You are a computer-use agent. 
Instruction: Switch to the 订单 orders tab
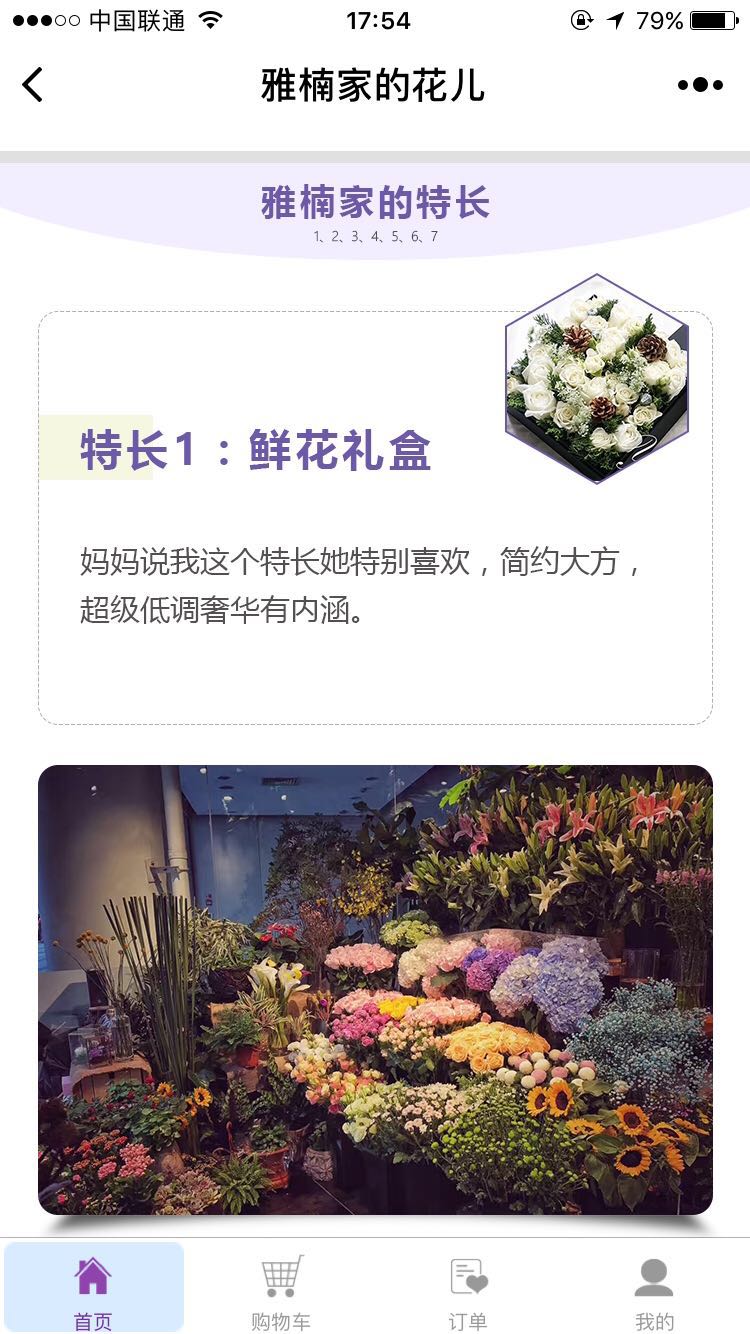point(468,1288)
